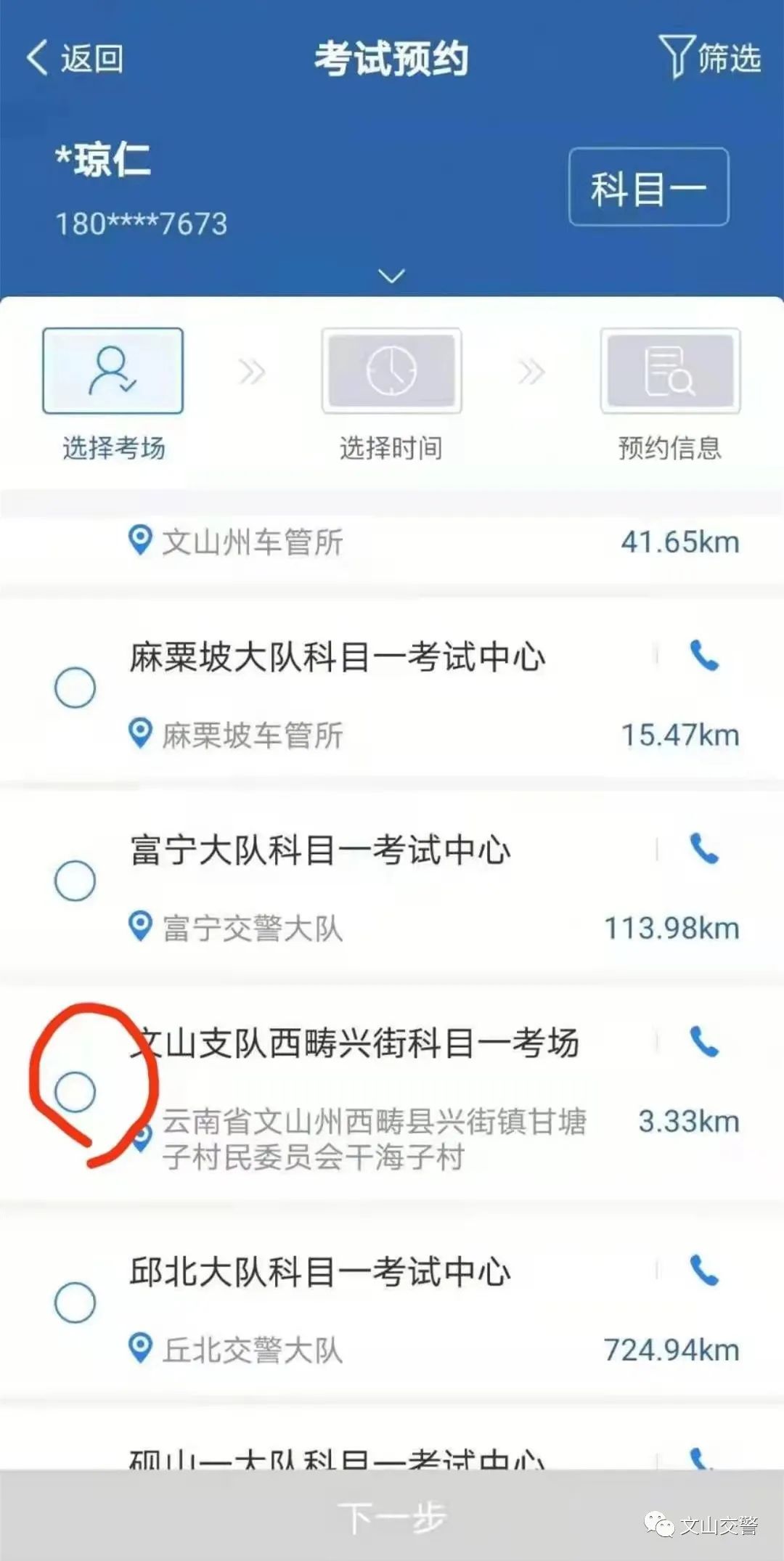Image resolution: width=784 pixels, height=1561 pixels.
Task: Select 富宁大队科目一考试中心 radio button
Action: tap(75, 881)
